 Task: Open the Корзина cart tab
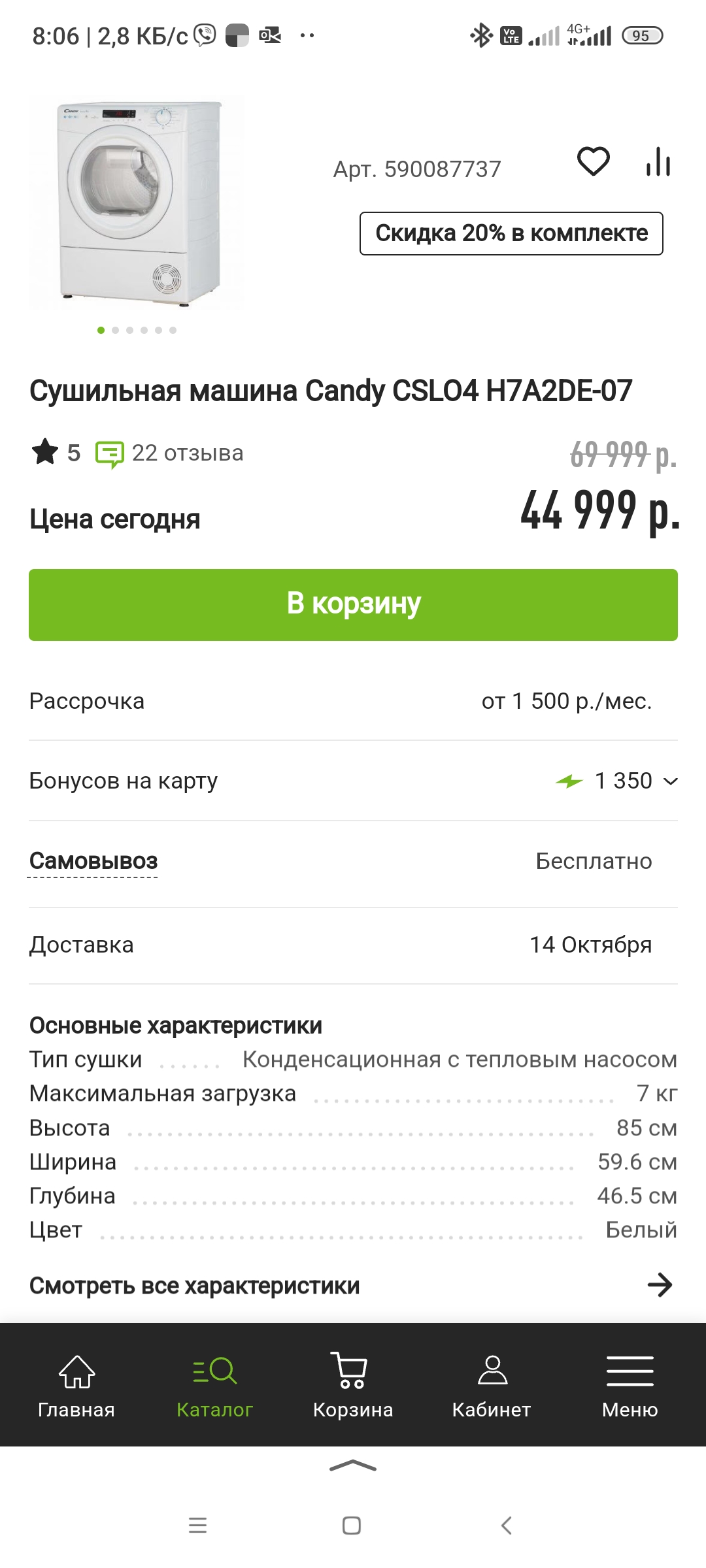pyautogui.click(x=353, y=1385)
